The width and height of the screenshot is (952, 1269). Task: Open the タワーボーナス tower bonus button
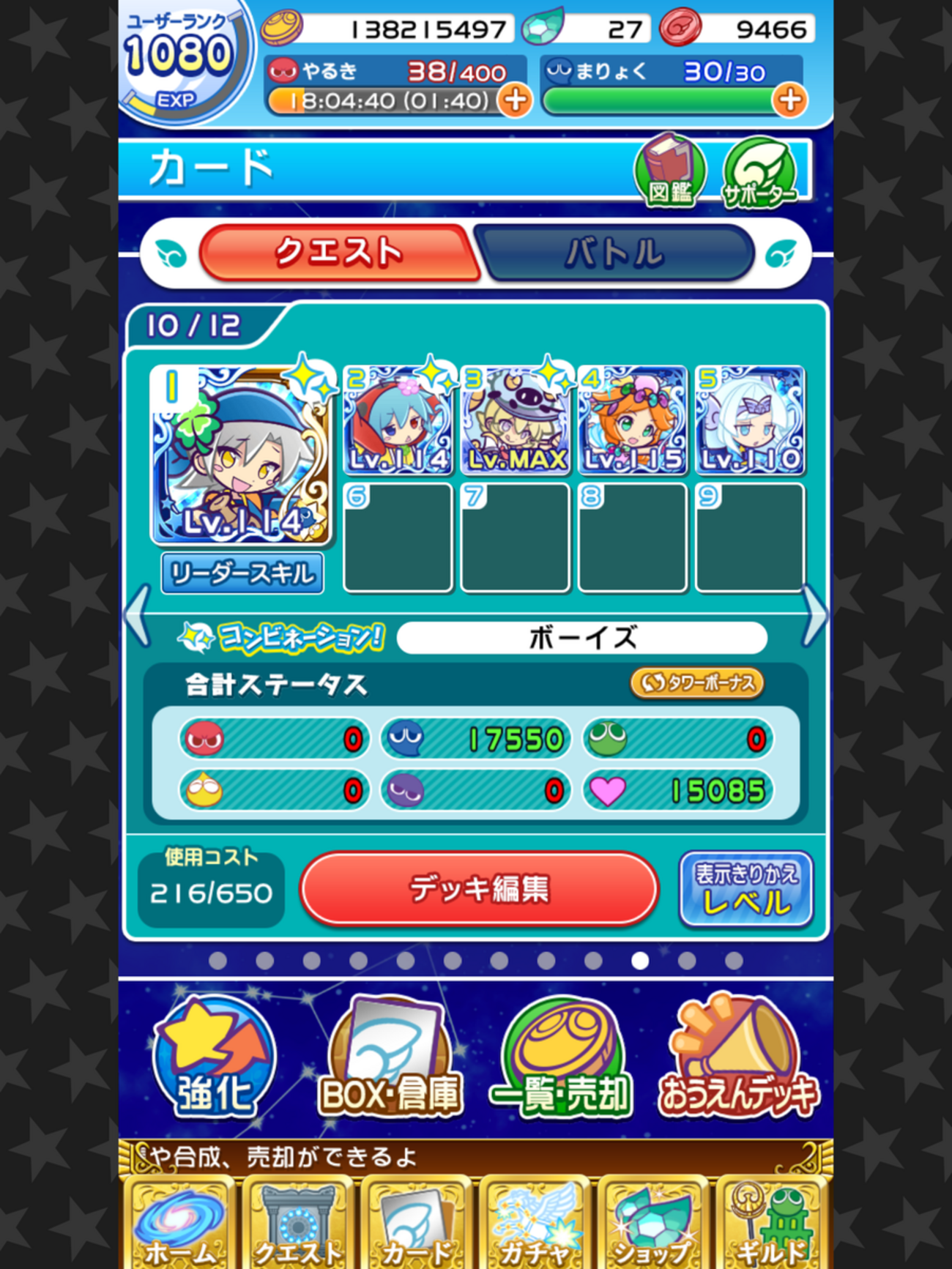click(x=696, y=683)
